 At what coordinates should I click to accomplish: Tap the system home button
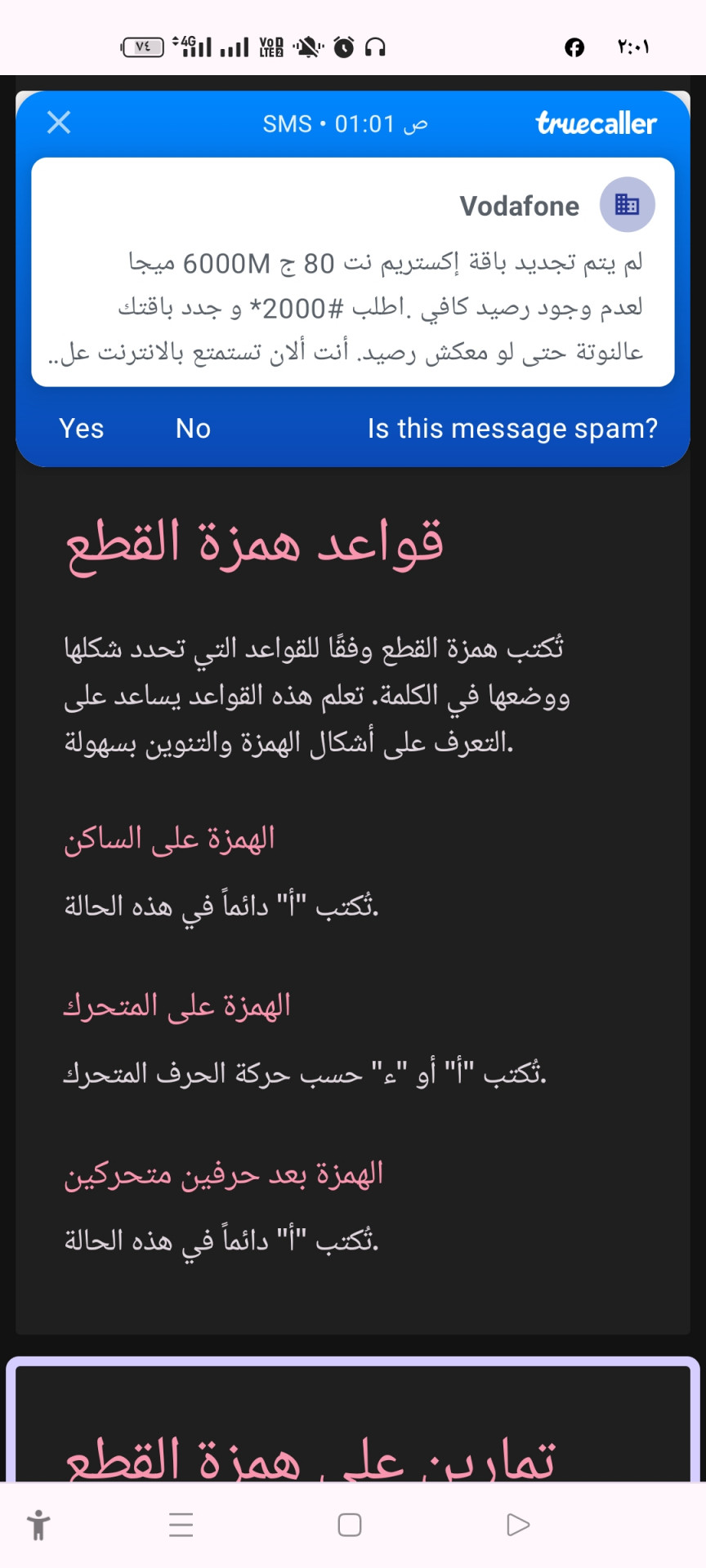350,1525
